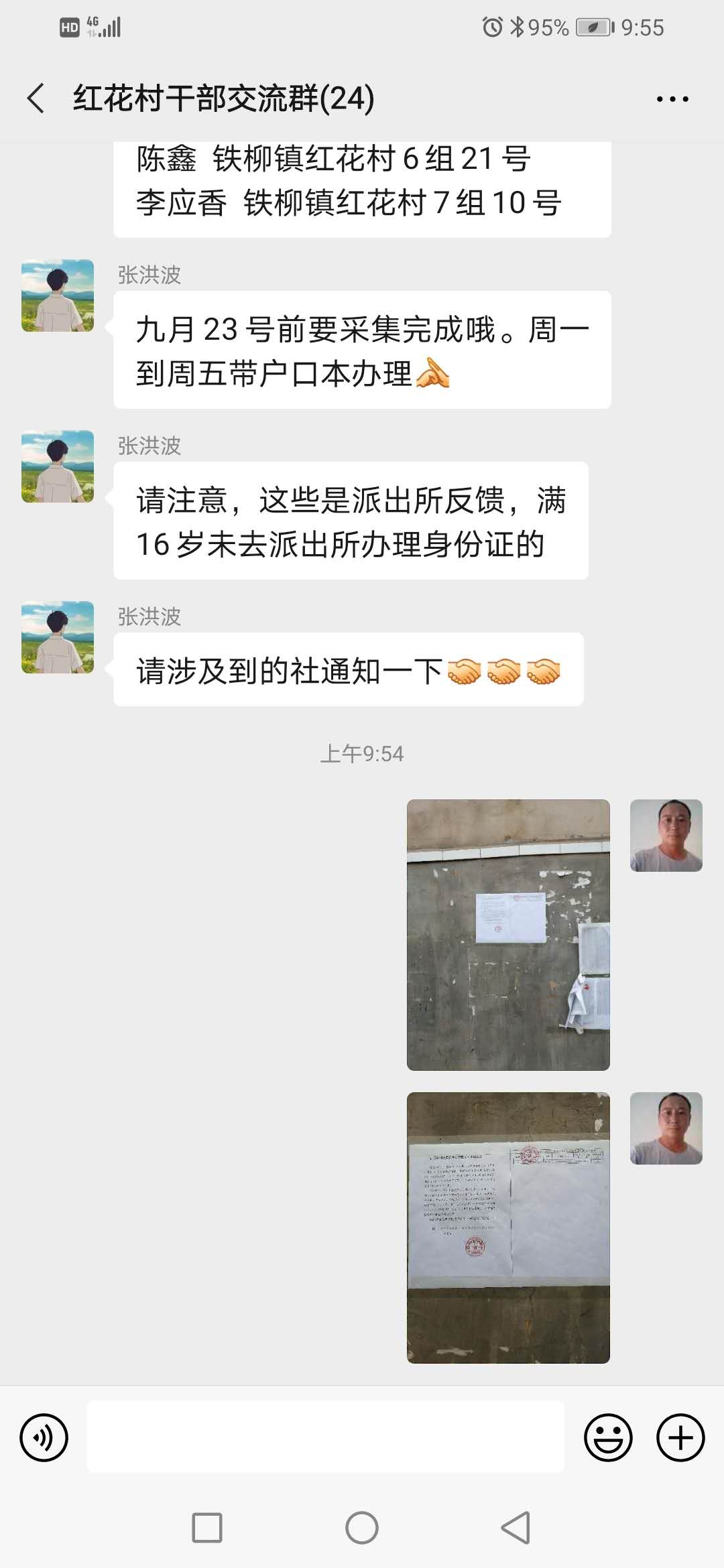Viewport: 724px width, 1568px height.
Task: Tap the system home button
Action: pyautogui.click(x=362, y=1528)
